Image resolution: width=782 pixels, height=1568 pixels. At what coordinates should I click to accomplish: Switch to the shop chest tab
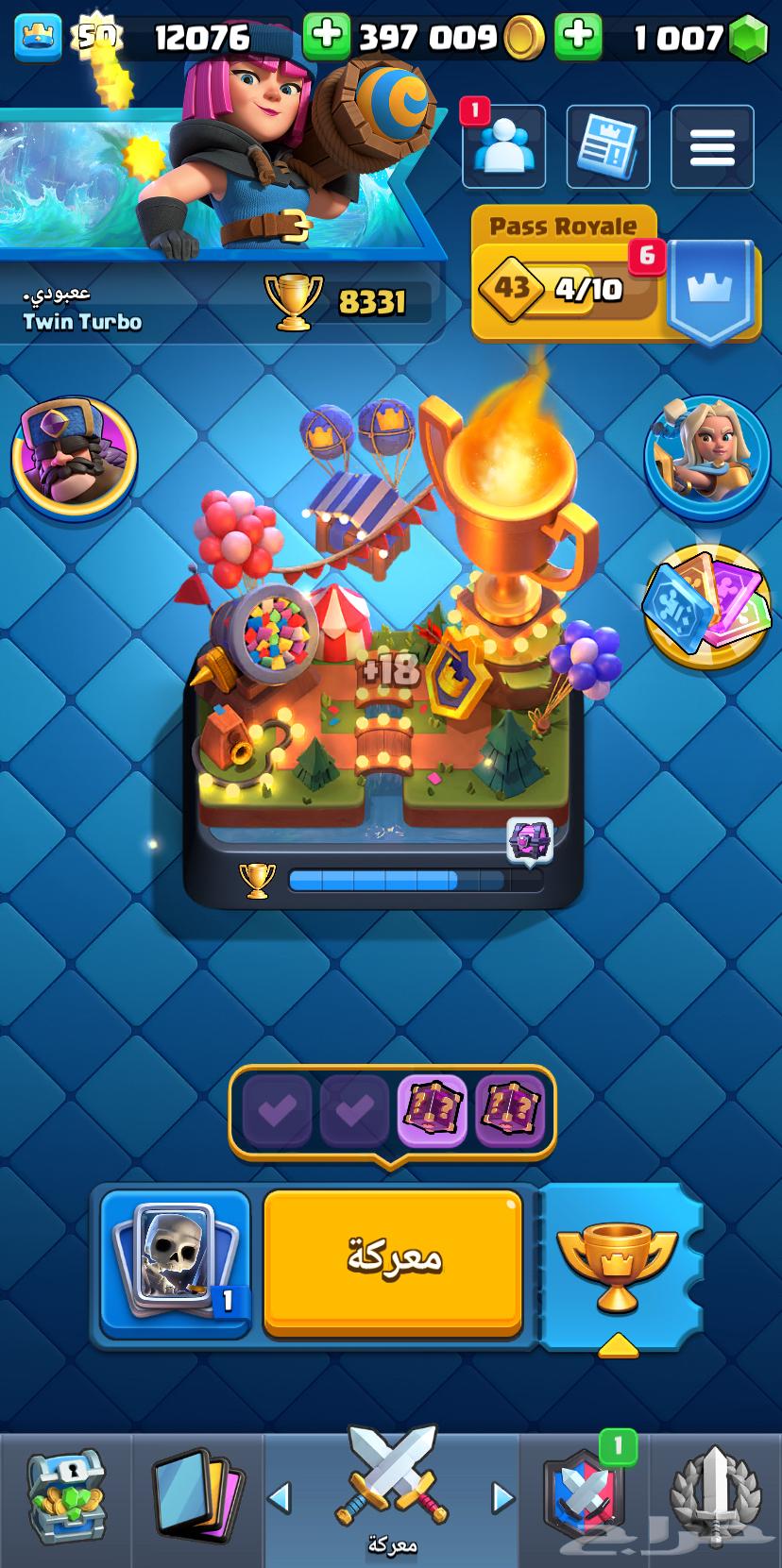coord(64,1497)
